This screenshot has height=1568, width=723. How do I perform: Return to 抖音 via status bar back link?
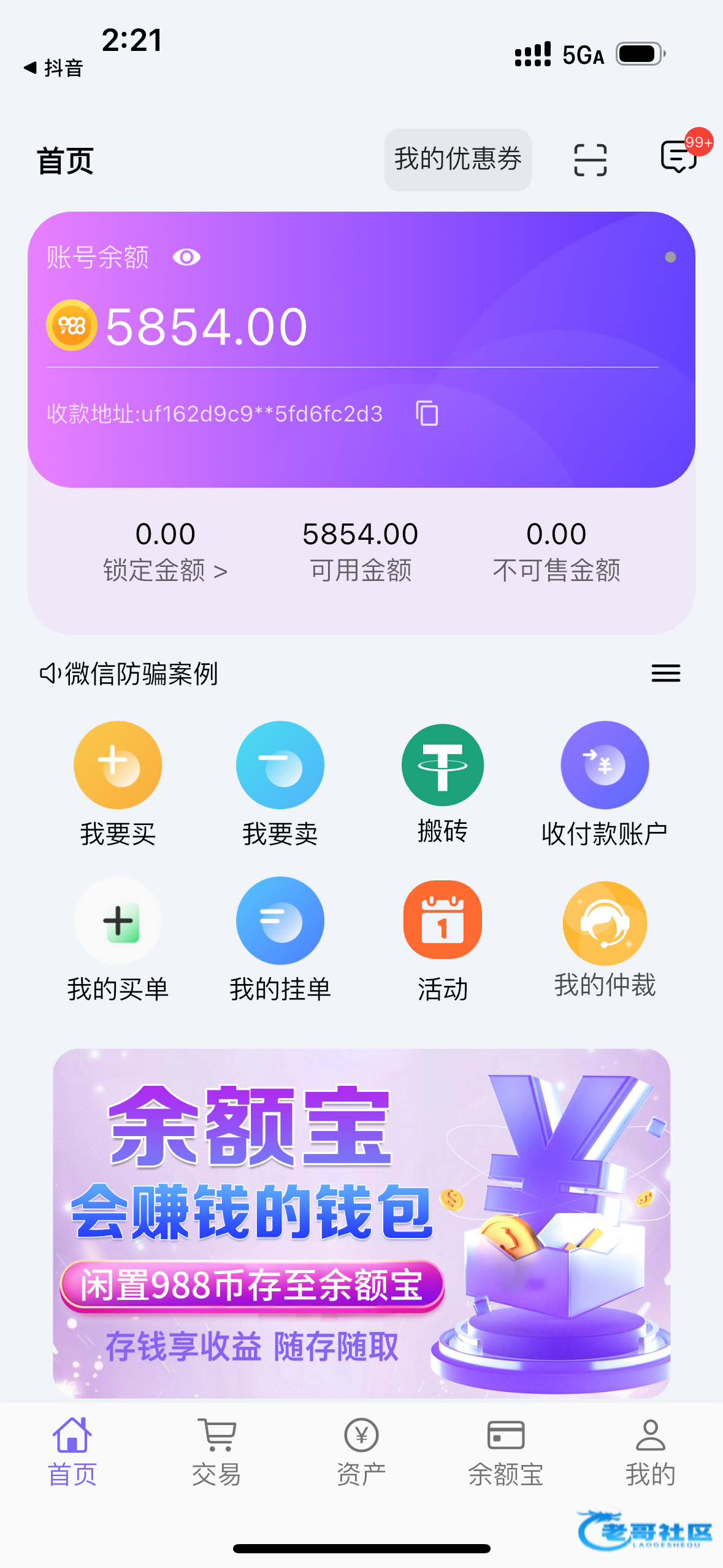pos(54,67)
